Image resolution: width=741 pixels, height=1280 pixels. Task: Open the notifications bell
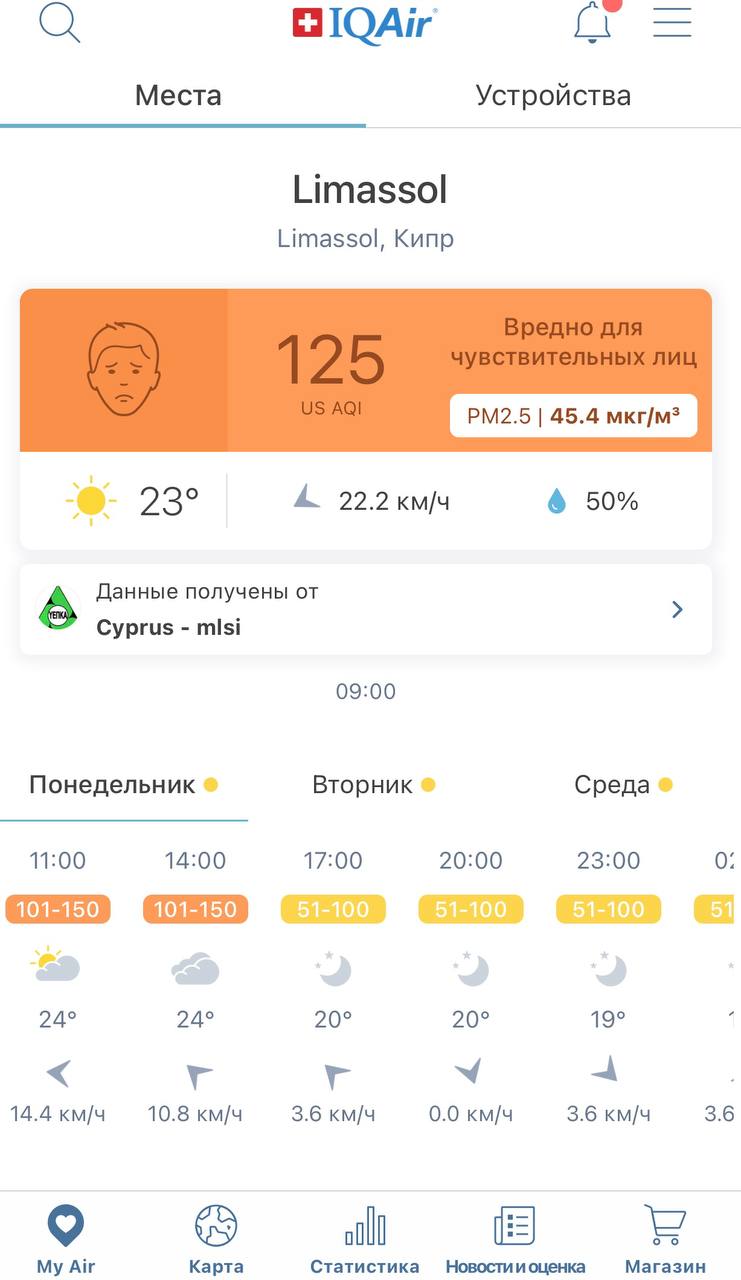(x=593, y=23)
